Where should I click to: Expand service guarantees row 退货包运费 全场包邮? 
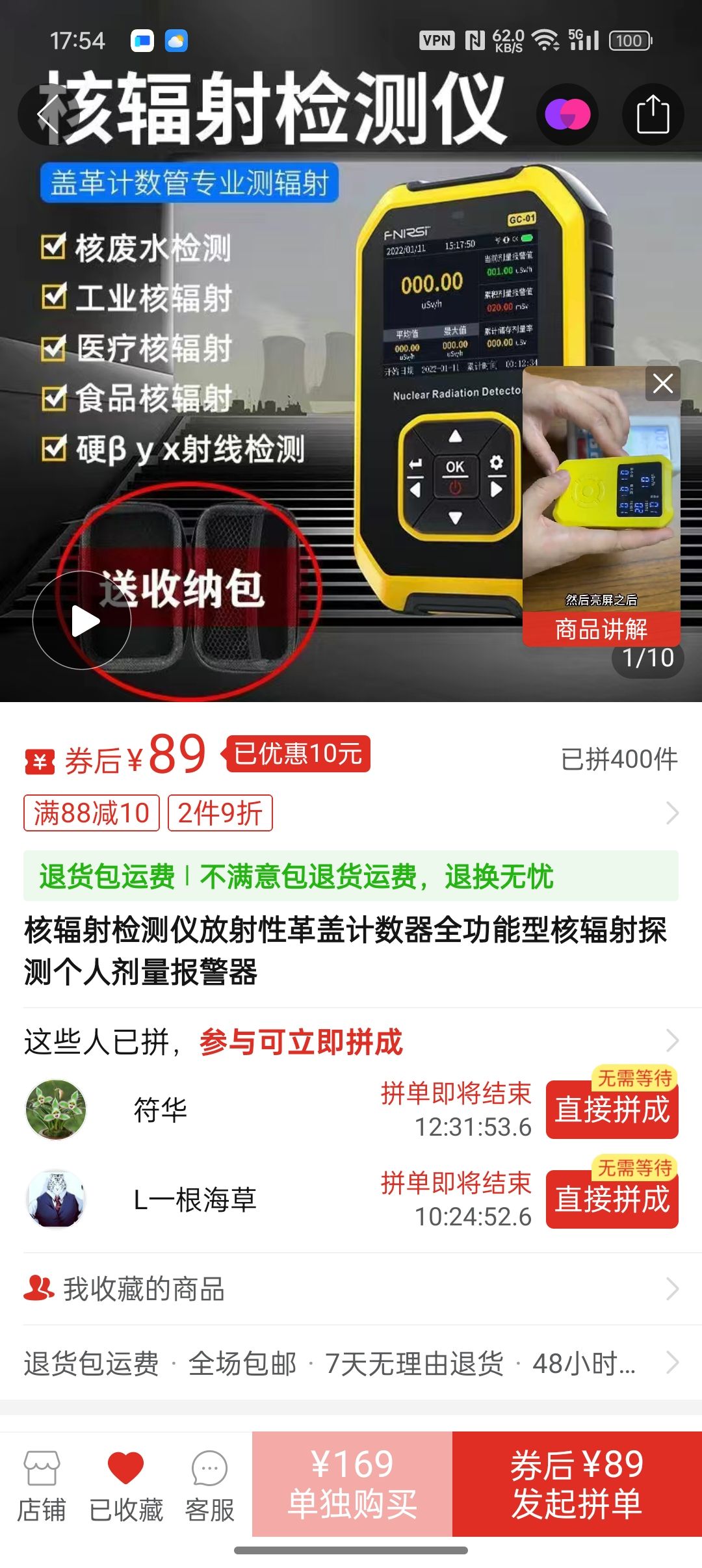[351, 1363]
